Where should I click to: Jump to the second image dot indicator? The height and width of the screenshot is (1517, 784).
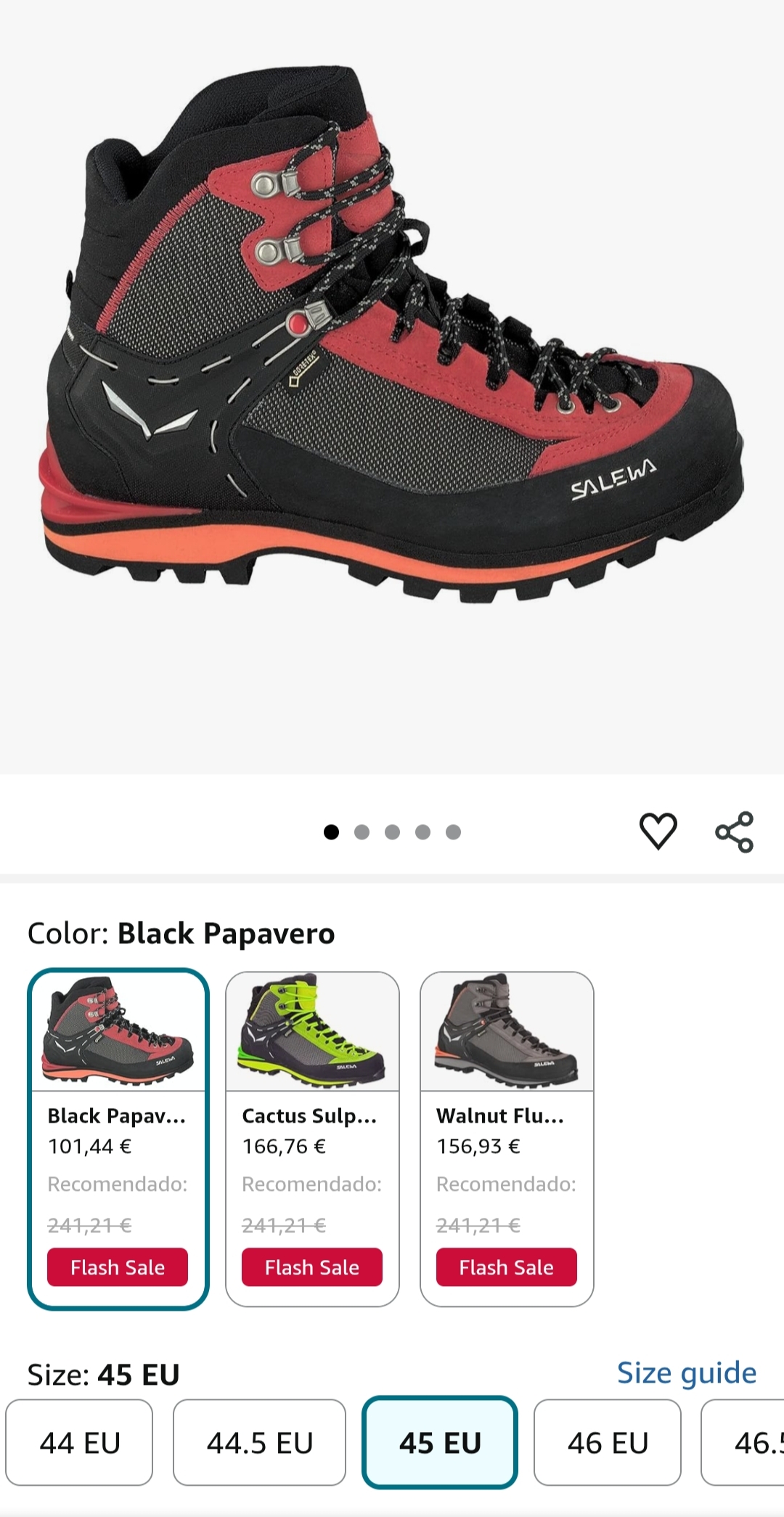click(362, 832)
